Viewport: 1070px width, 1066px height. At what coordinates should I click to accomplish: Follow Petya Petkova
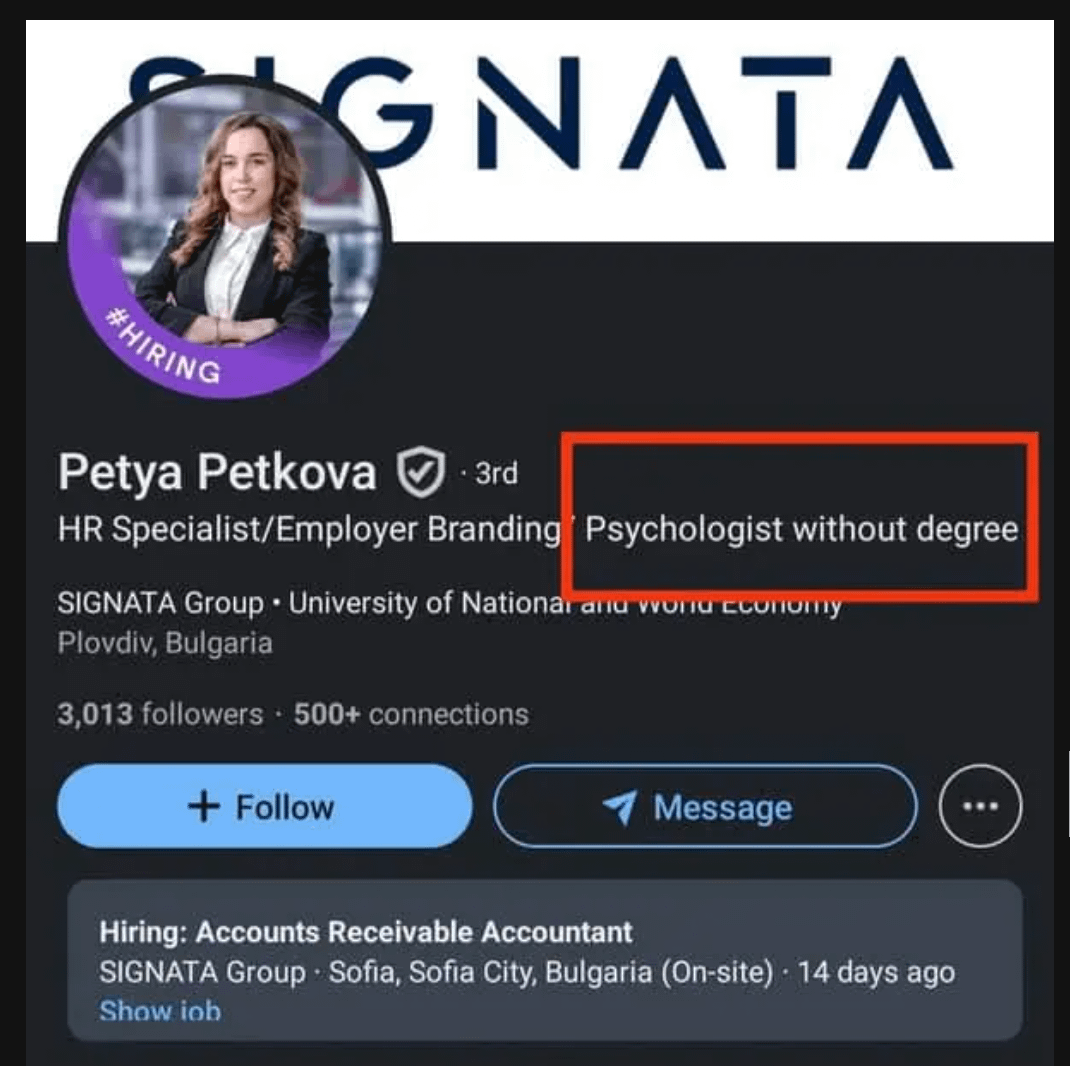pyautogui.click(x=264, y=806)
